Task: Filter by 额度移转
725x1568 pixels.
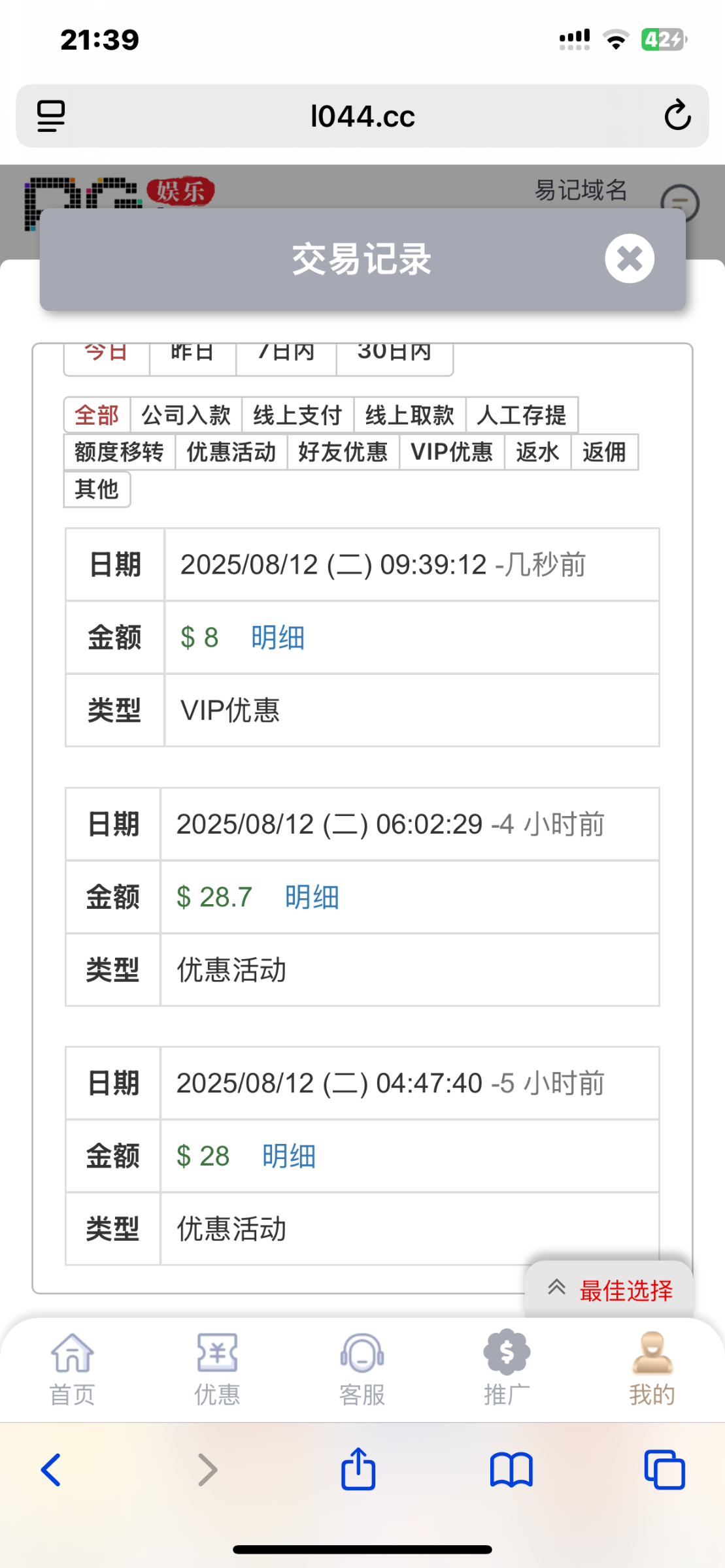Action: pos(119,452)
